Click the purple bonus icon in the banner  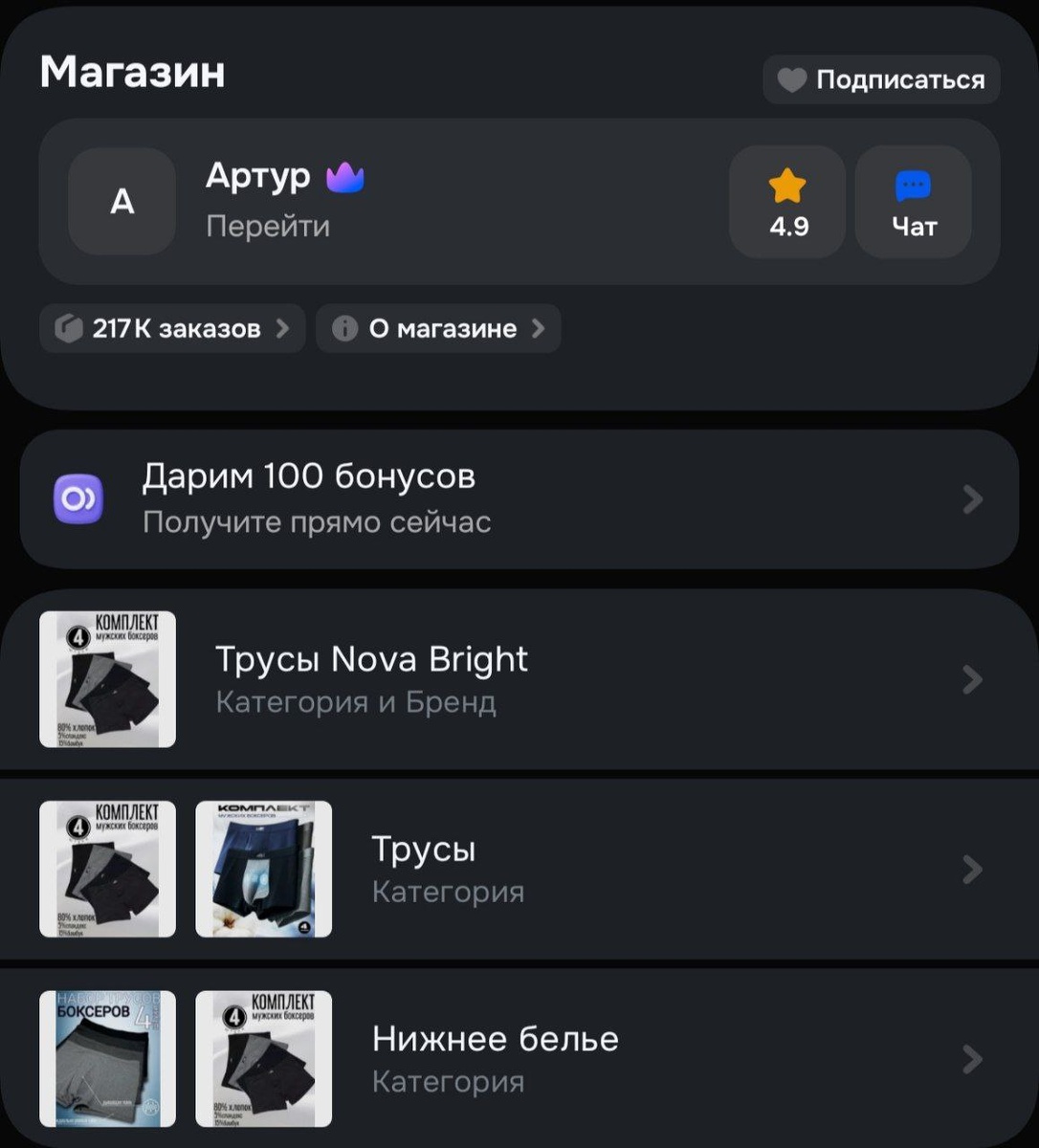77,497
